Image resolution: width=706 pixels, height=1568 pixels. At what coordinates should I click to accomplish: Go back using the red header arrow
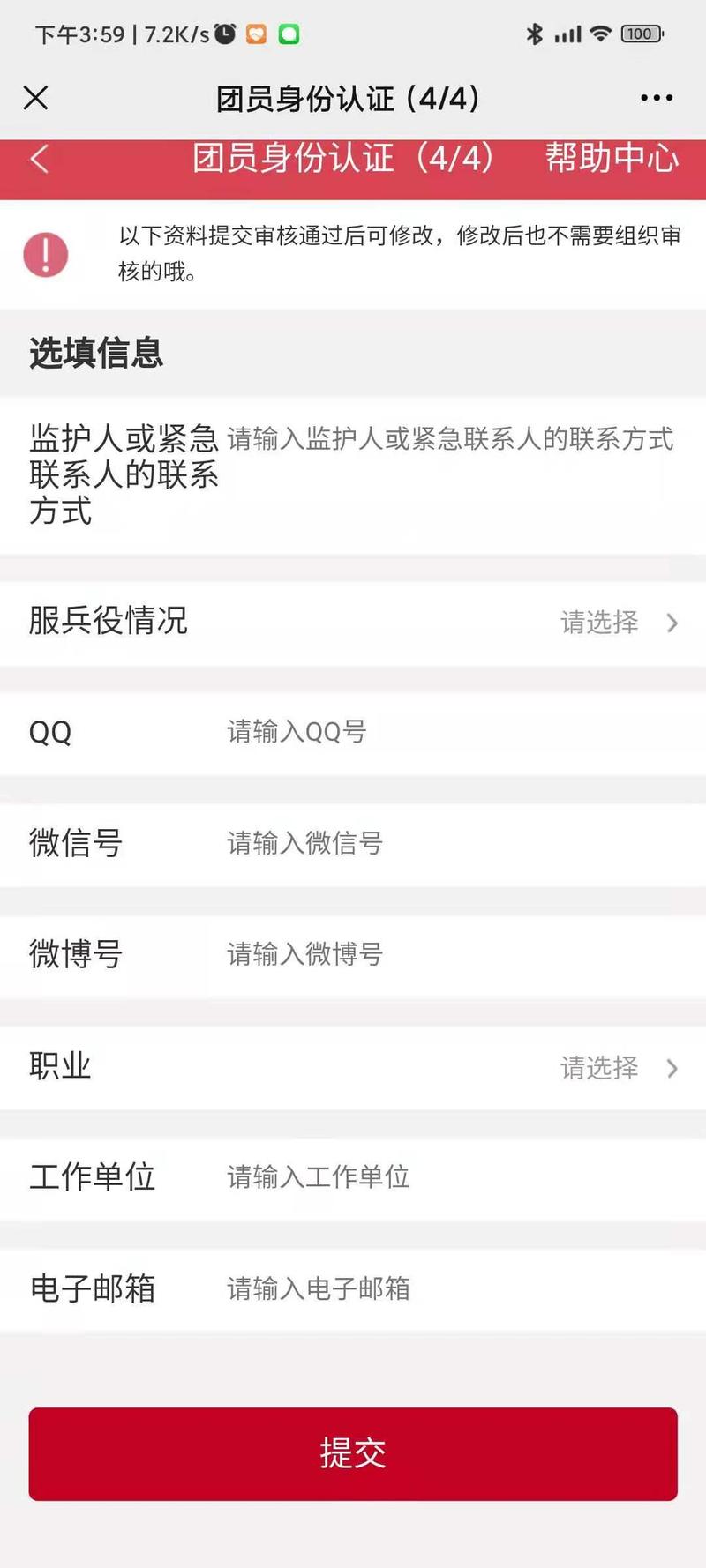click(39, 160)
